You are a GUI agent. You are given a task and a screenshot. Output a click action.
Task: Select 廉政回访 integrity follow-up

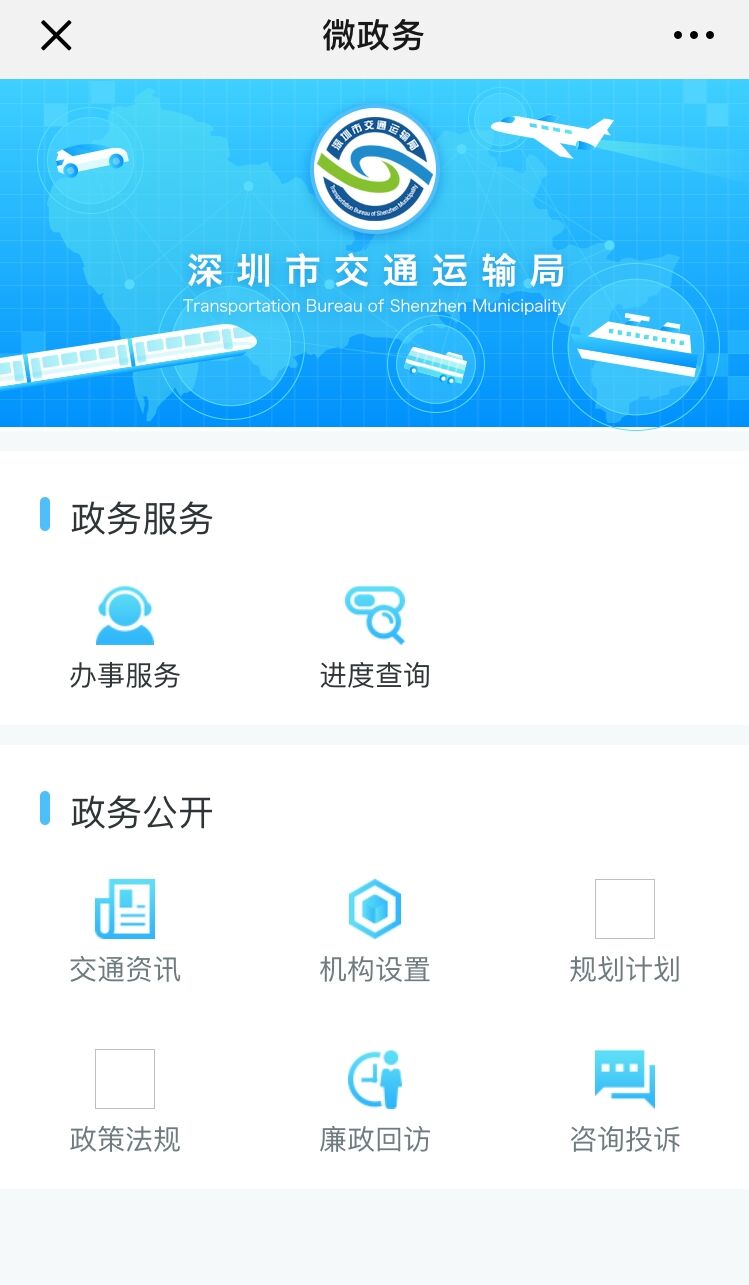(375, 1100)
